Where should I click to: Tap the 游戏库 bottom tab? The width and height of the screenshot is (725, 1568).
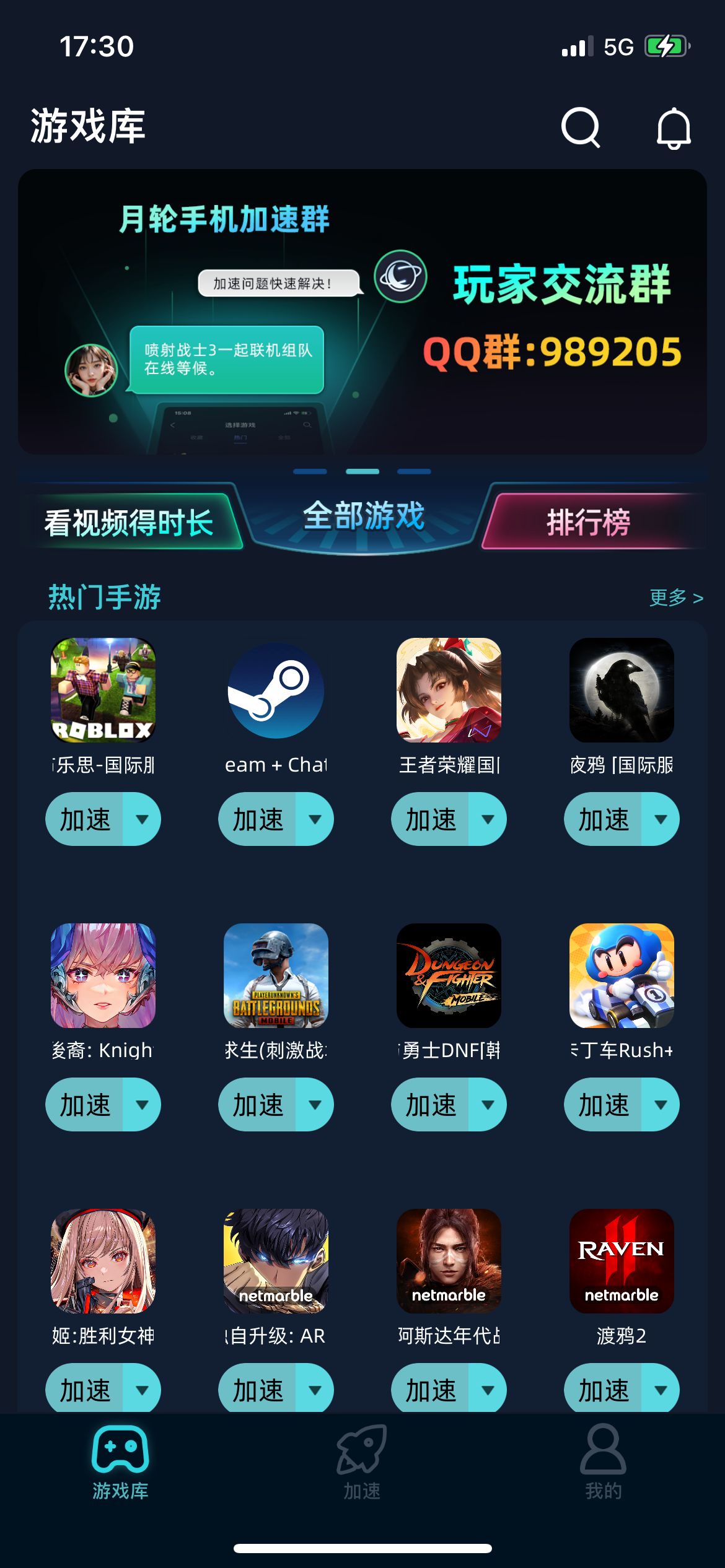pos(120,1463)
